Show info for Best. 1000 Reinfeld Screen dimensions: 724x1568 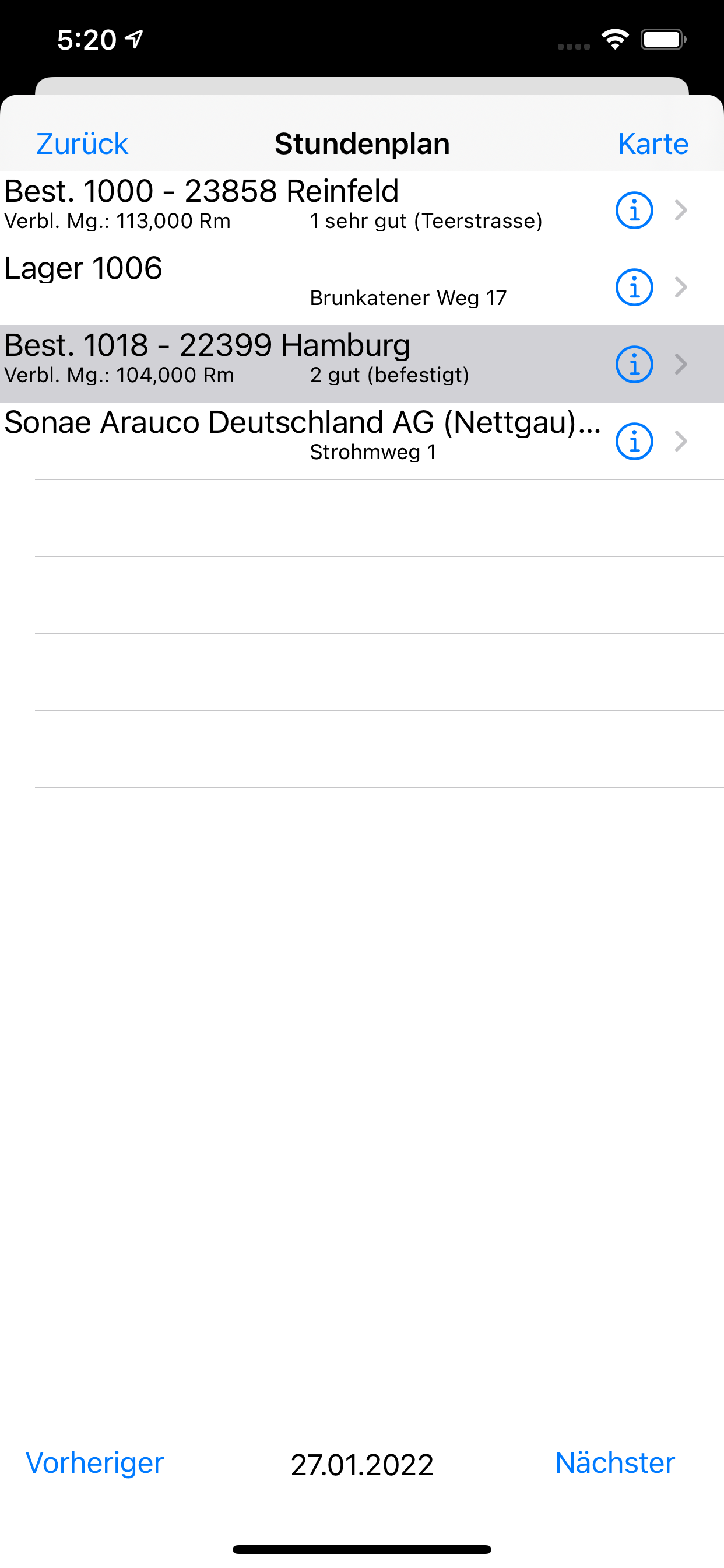634,211
